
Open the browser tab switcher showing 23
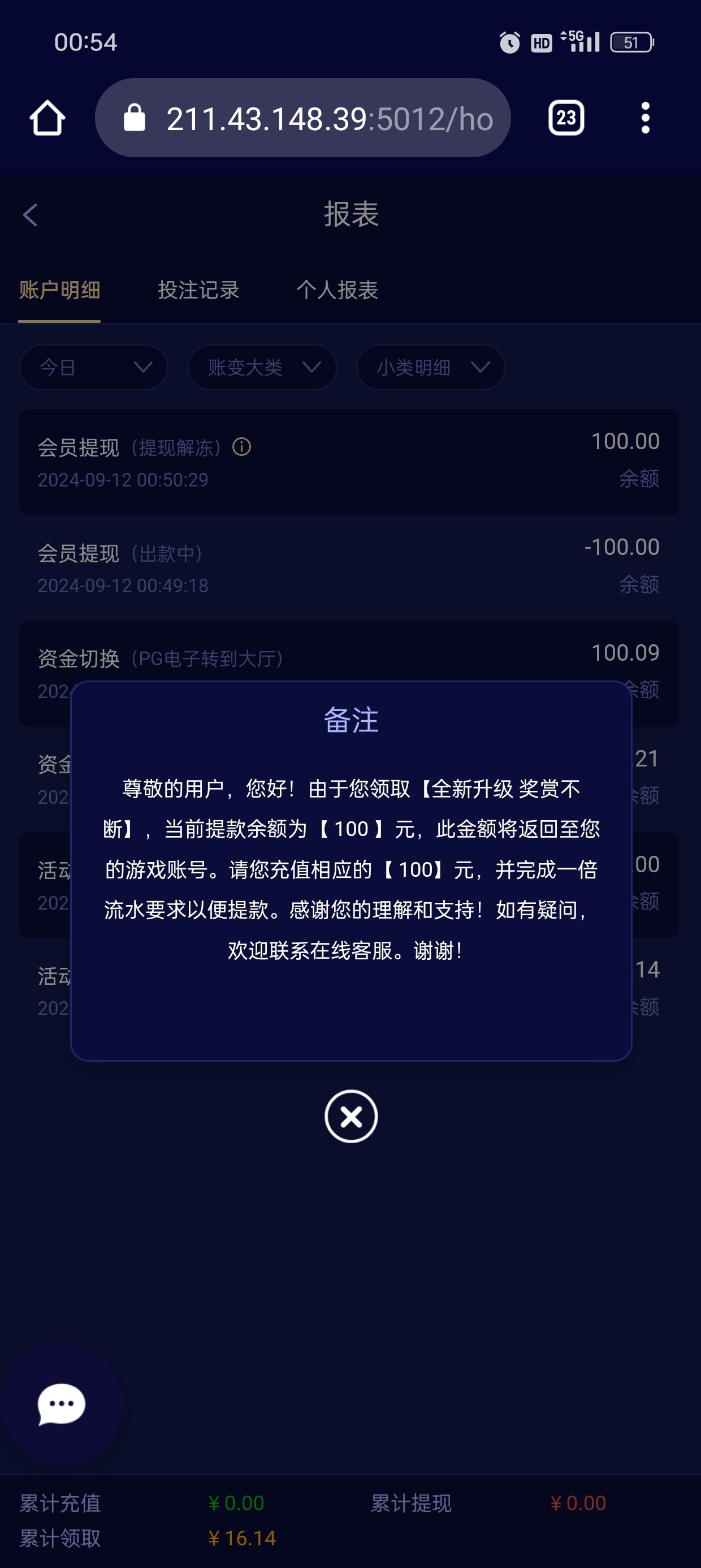click(566, 118)
